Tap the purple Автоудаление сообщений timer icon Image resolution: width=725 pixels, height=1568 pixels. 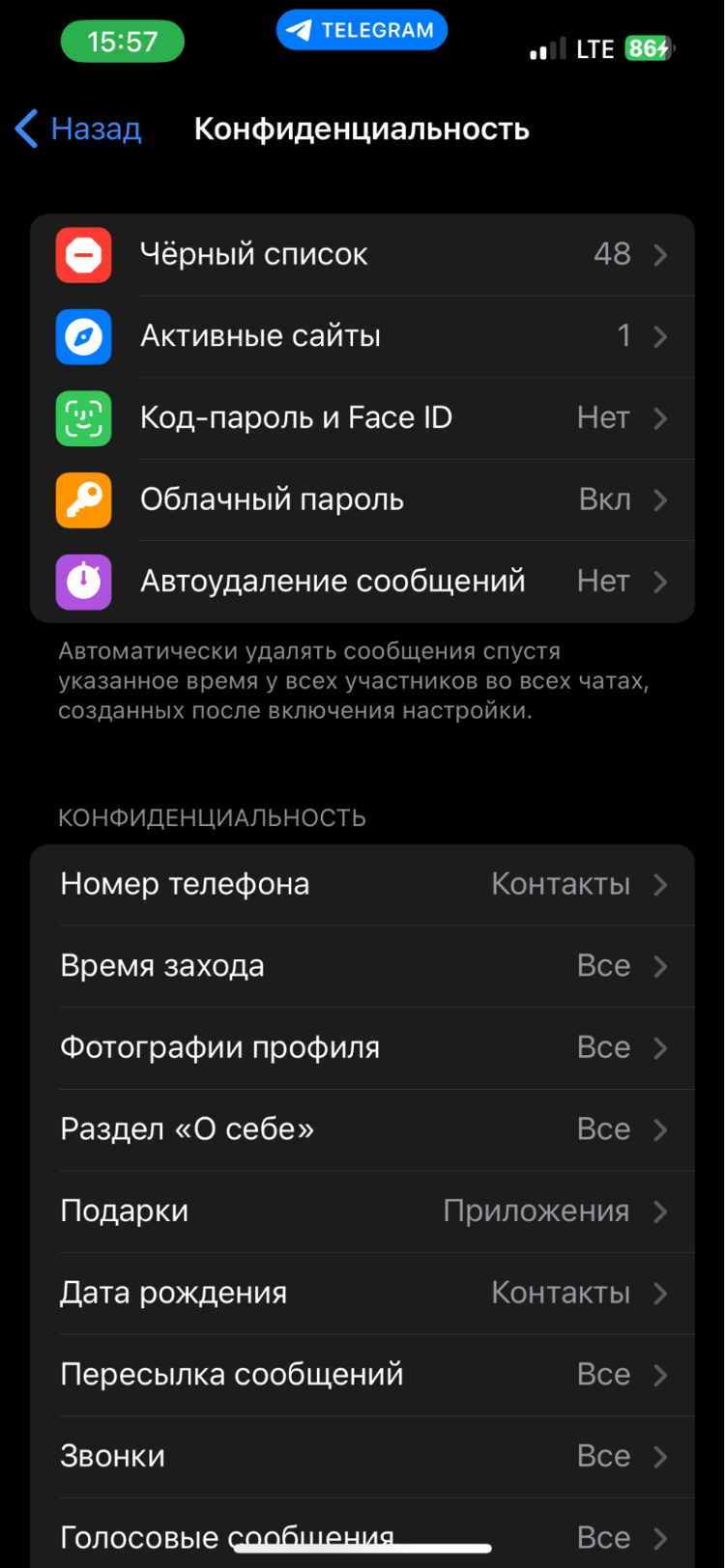tap(84, 581)
